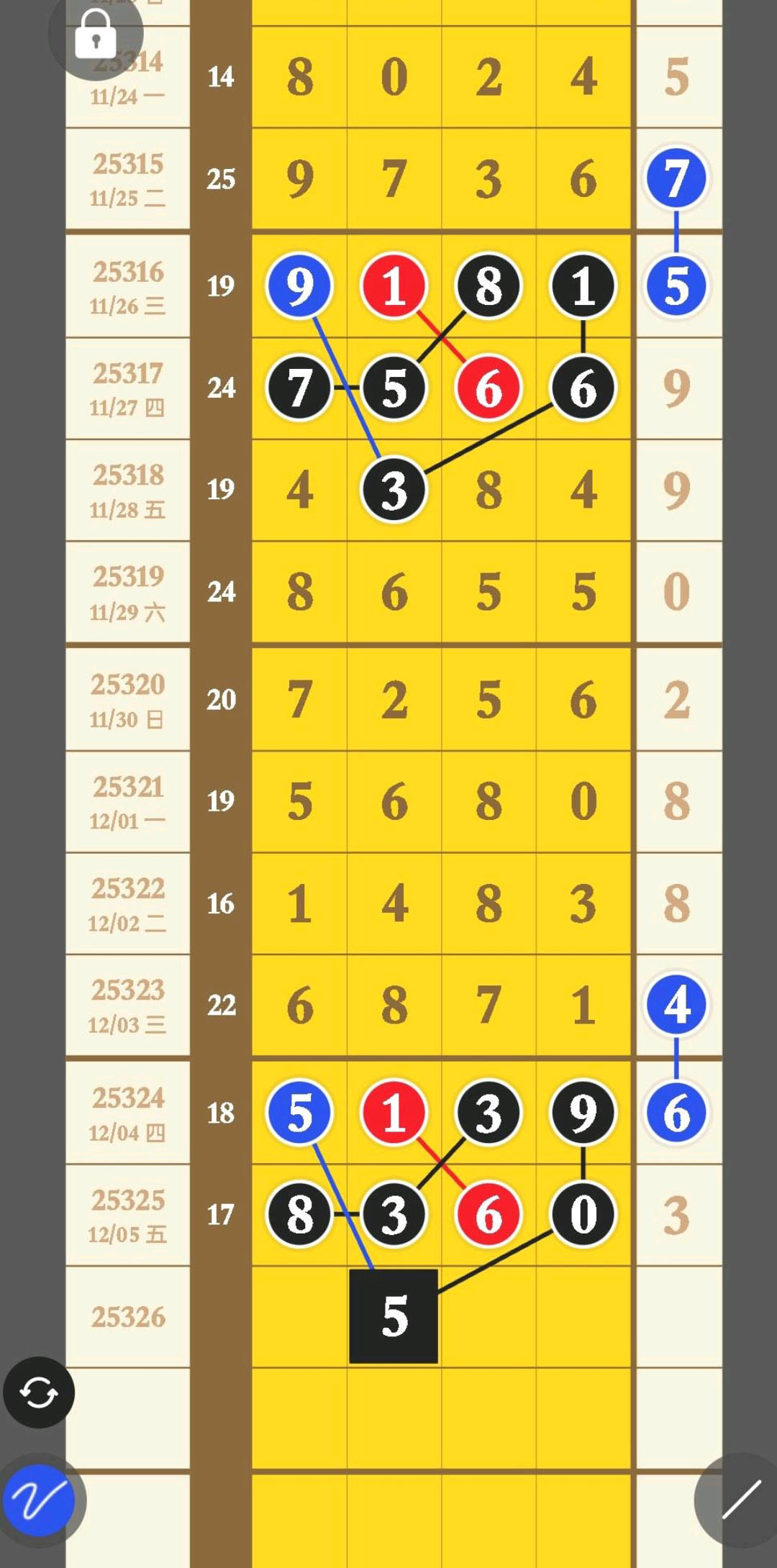Tap the lock icon
The width and height of the screenshot is (777, 1568).
(95, 33)
